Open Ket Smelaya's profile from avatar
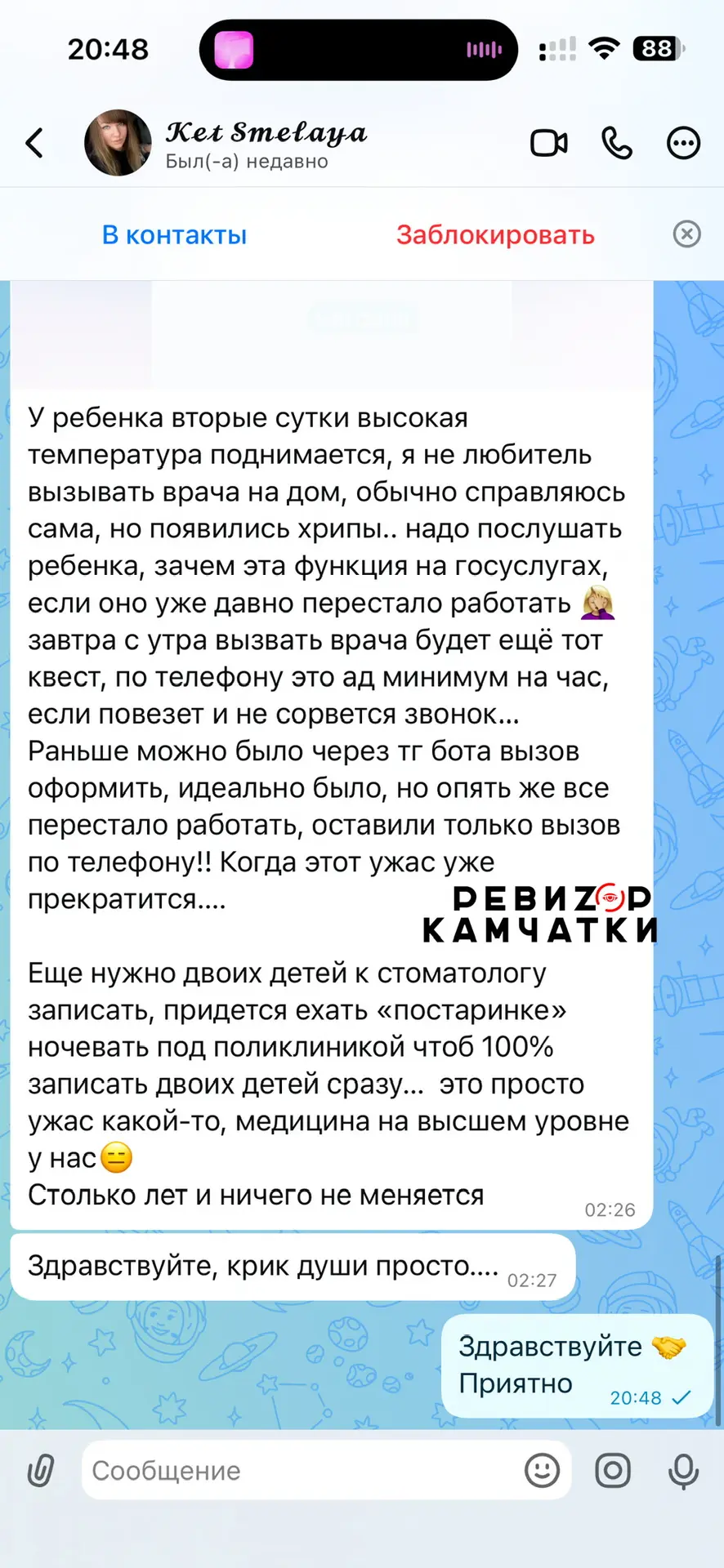724x1568 pixels. point(118,143)
